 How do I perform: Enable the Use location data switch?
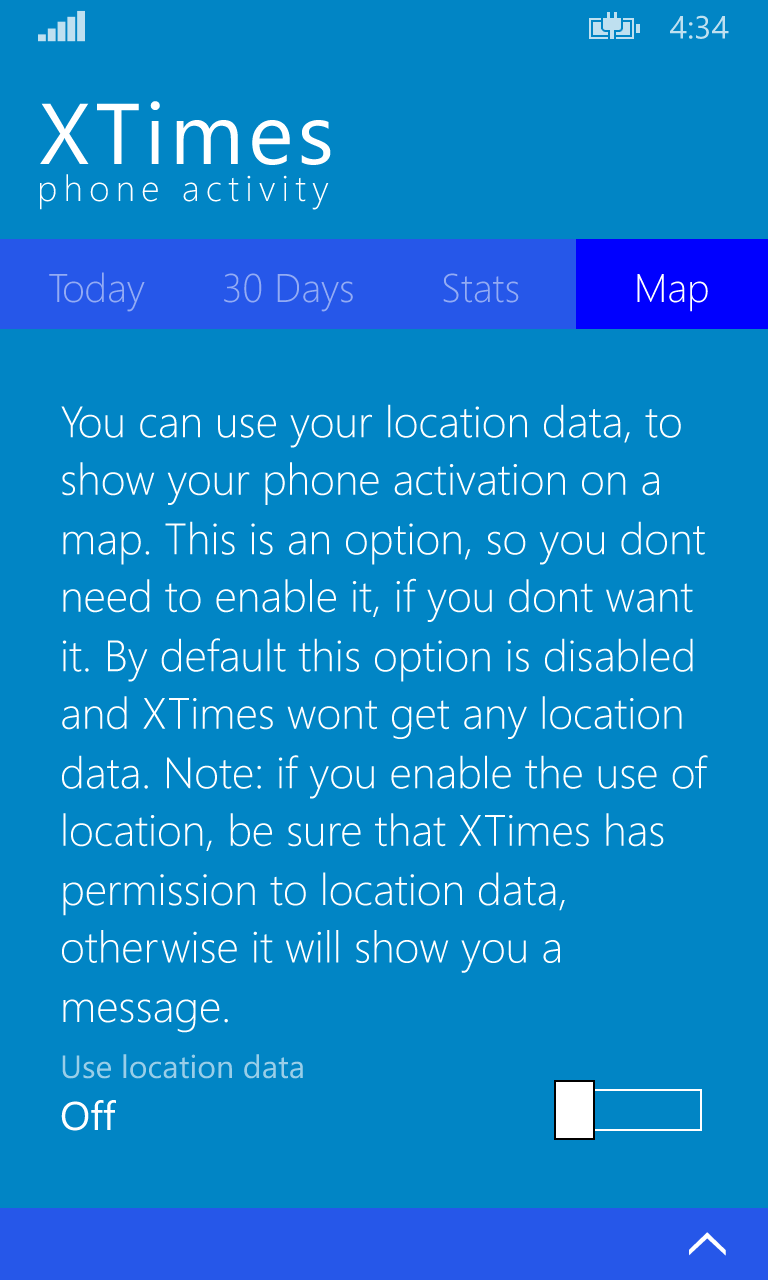(x=628, y=1110)
